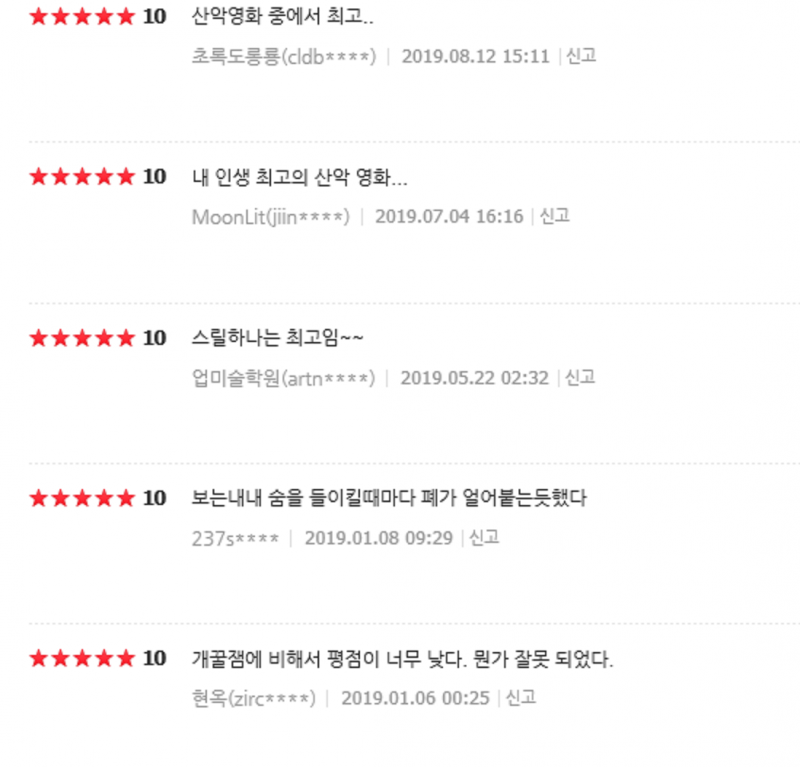Select 신고 next to 237s**** review
The height and width of the screenshot is (767, 800).
click(484, 538)
